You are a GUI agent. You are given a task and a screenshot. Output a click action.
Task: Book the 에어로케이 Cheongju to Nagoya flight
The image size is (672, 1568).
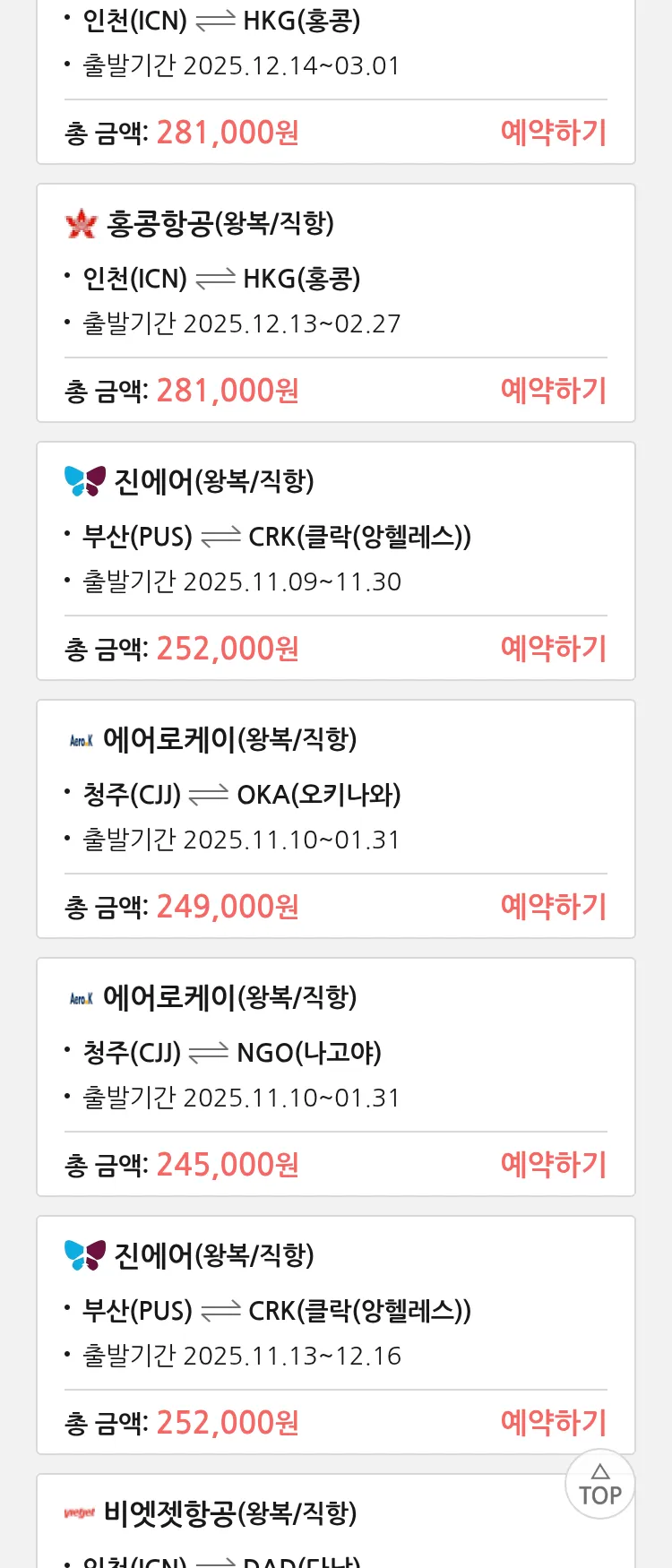click(x=553, y=1165)
